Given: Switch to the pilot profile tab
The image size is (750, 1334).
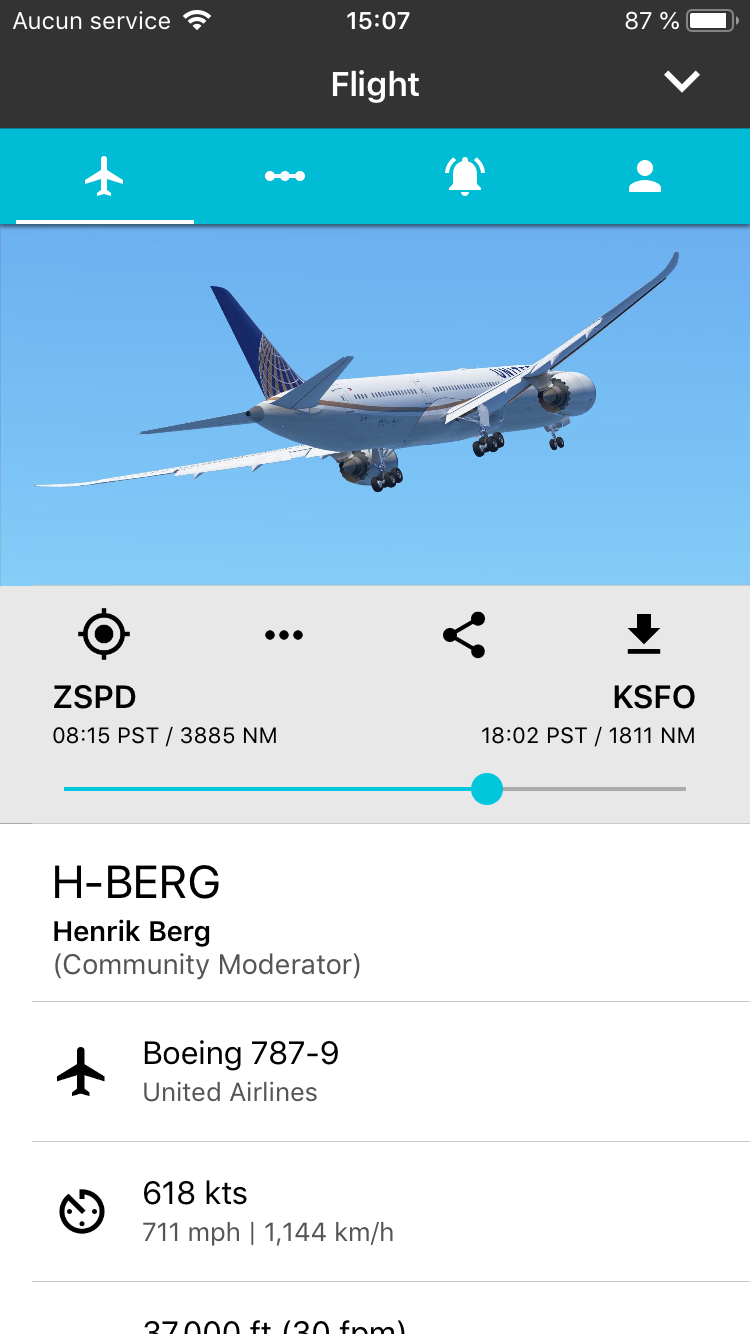Looking at the screenshot, I should pos(645,177).
